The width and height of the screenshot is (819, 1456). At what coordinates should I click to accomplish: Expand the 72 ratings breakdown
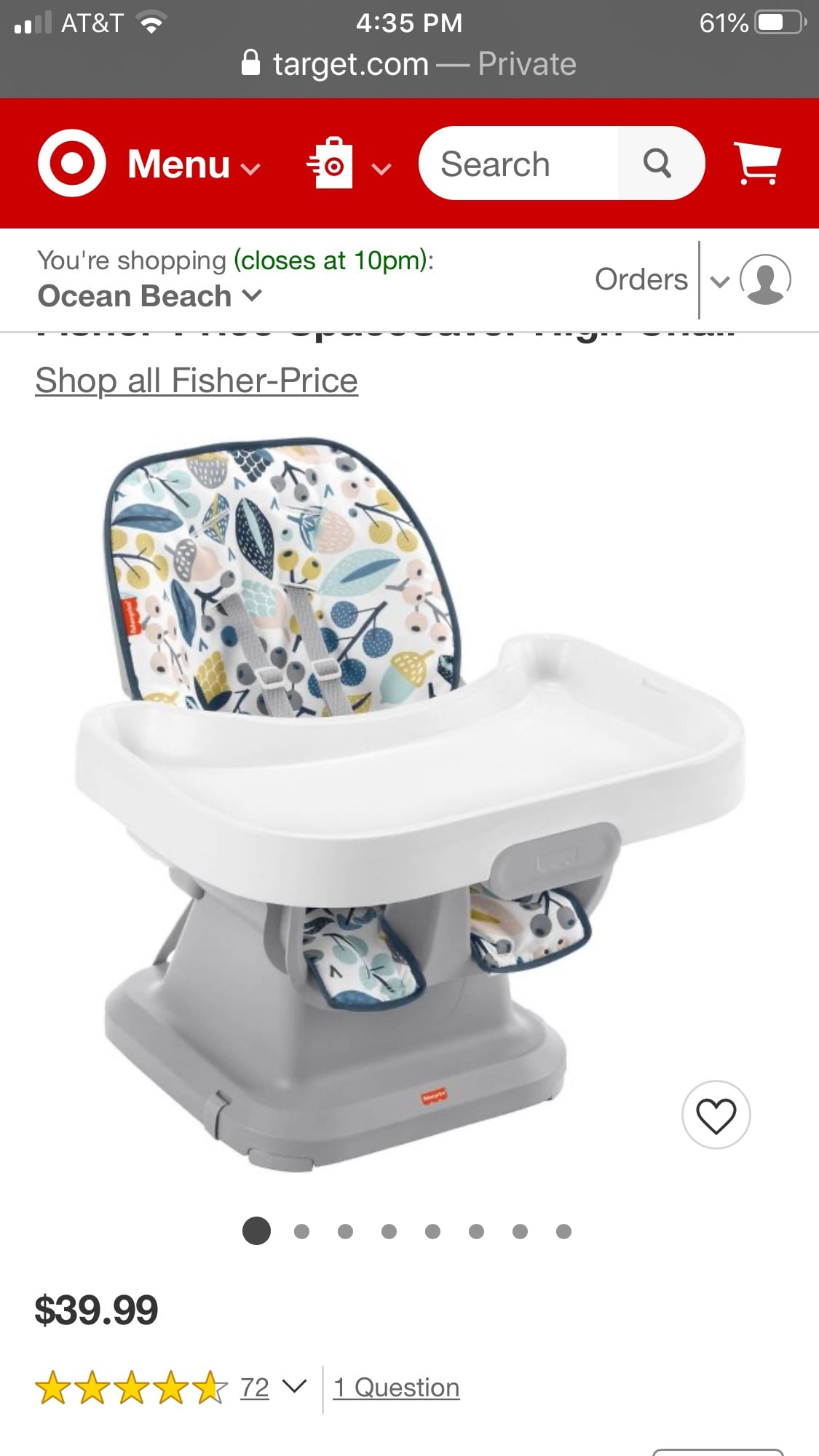coord(273,1388)
